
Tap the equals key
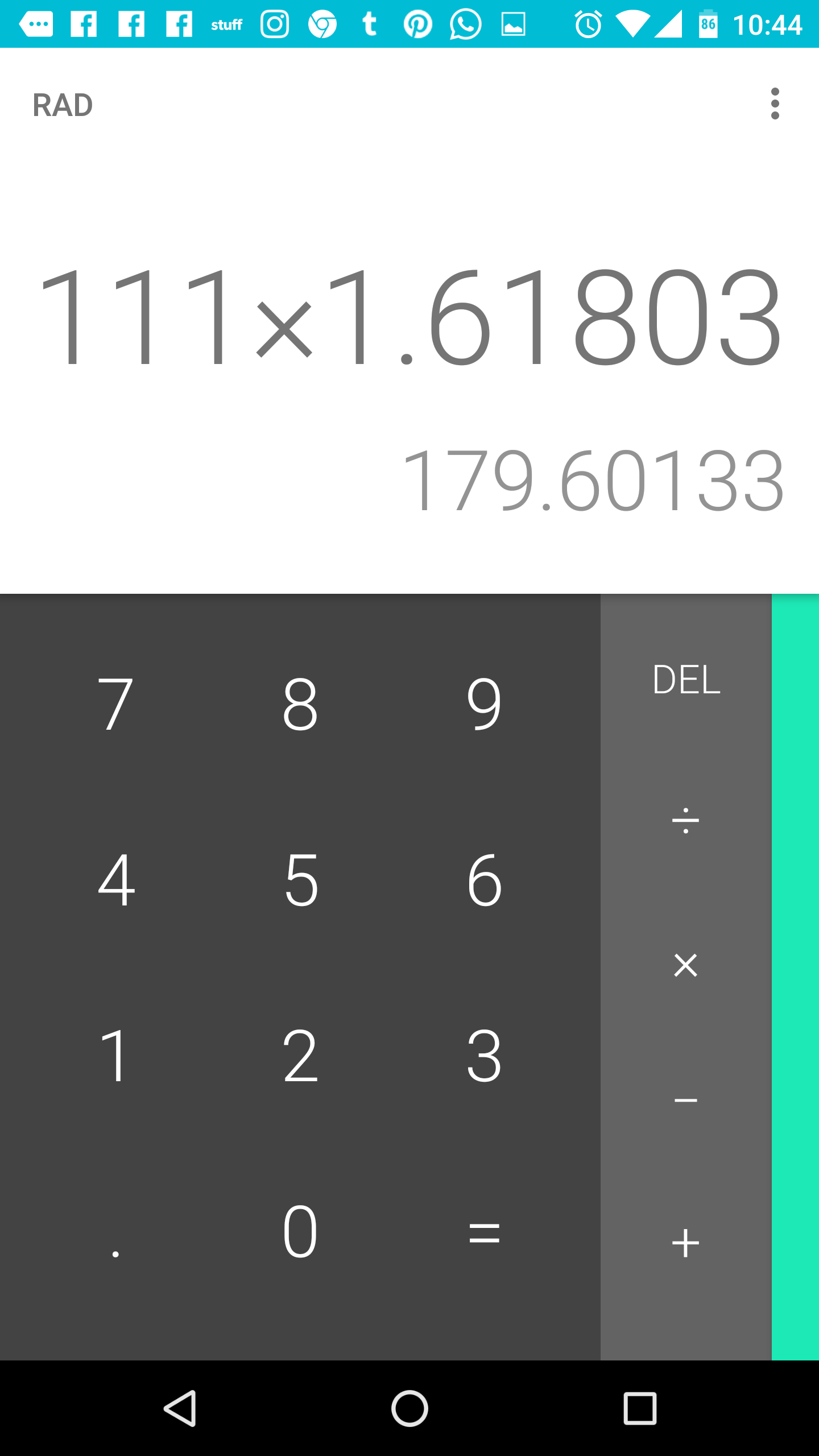(x=484, y=1232)
